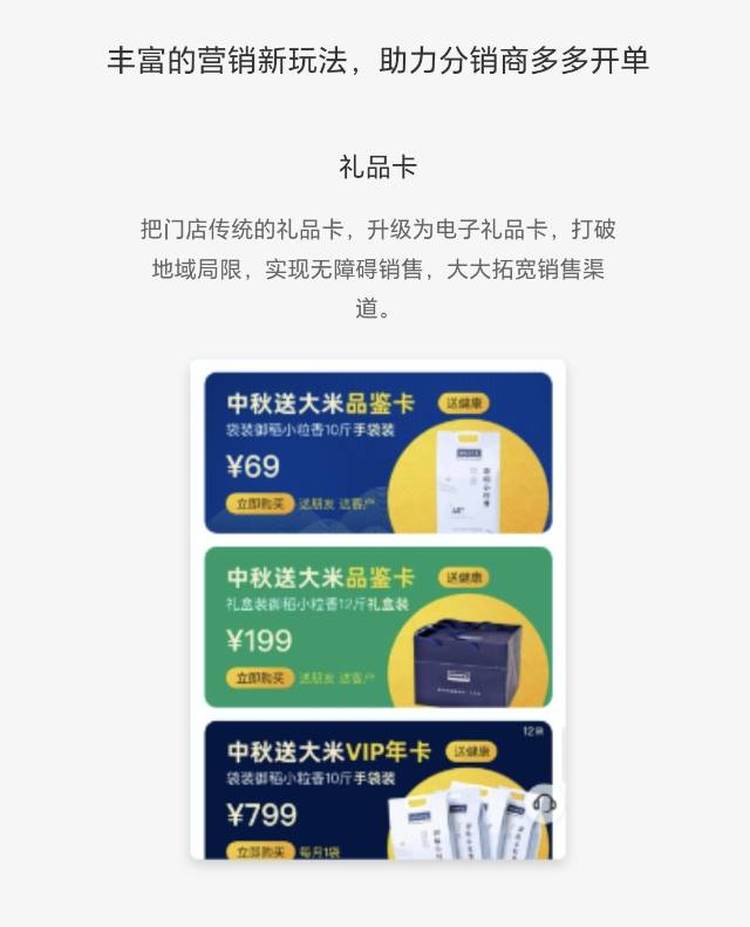Screen dimensions: 750x927
Task: Click the ¥799 price text
Action: tap(262, 814)
